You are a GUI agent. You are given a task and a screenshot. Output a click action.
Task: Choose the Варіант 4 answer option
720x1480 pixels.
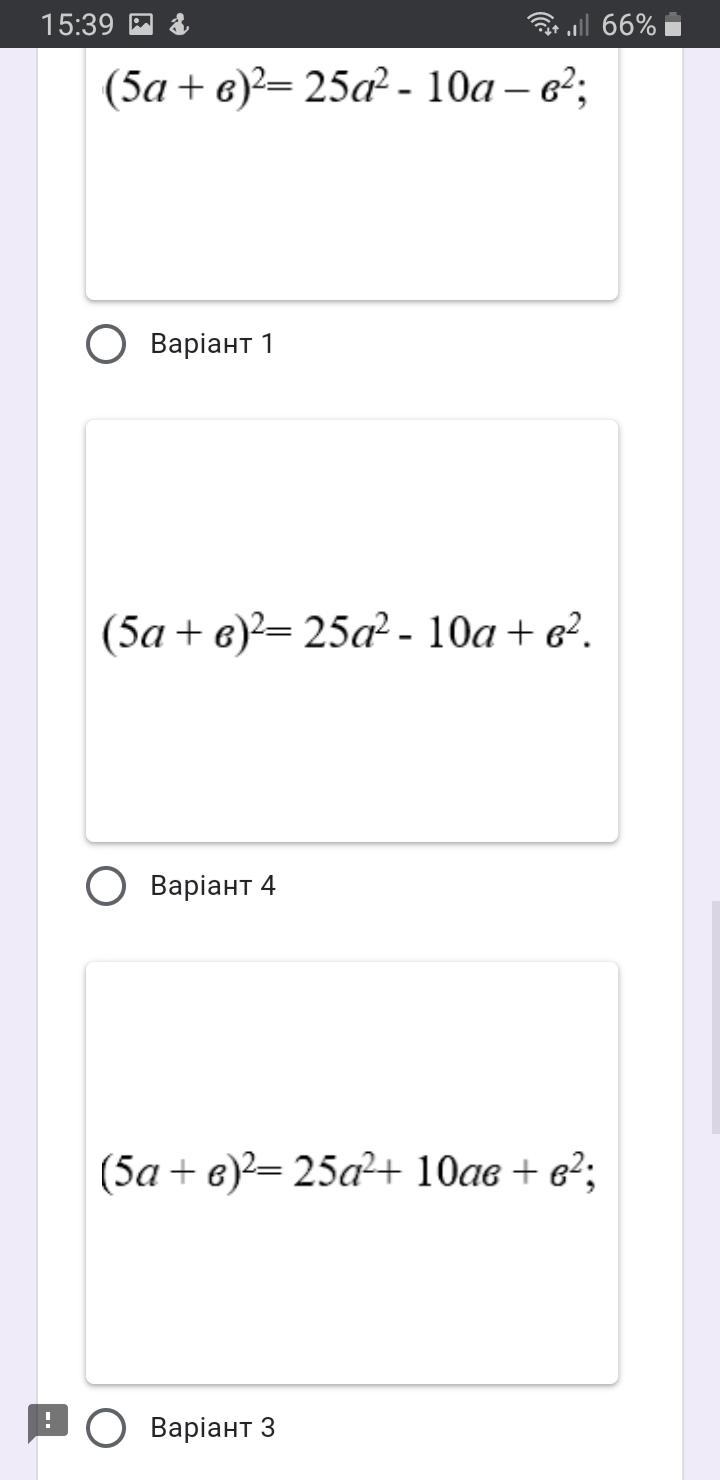[x=106, y=886]
